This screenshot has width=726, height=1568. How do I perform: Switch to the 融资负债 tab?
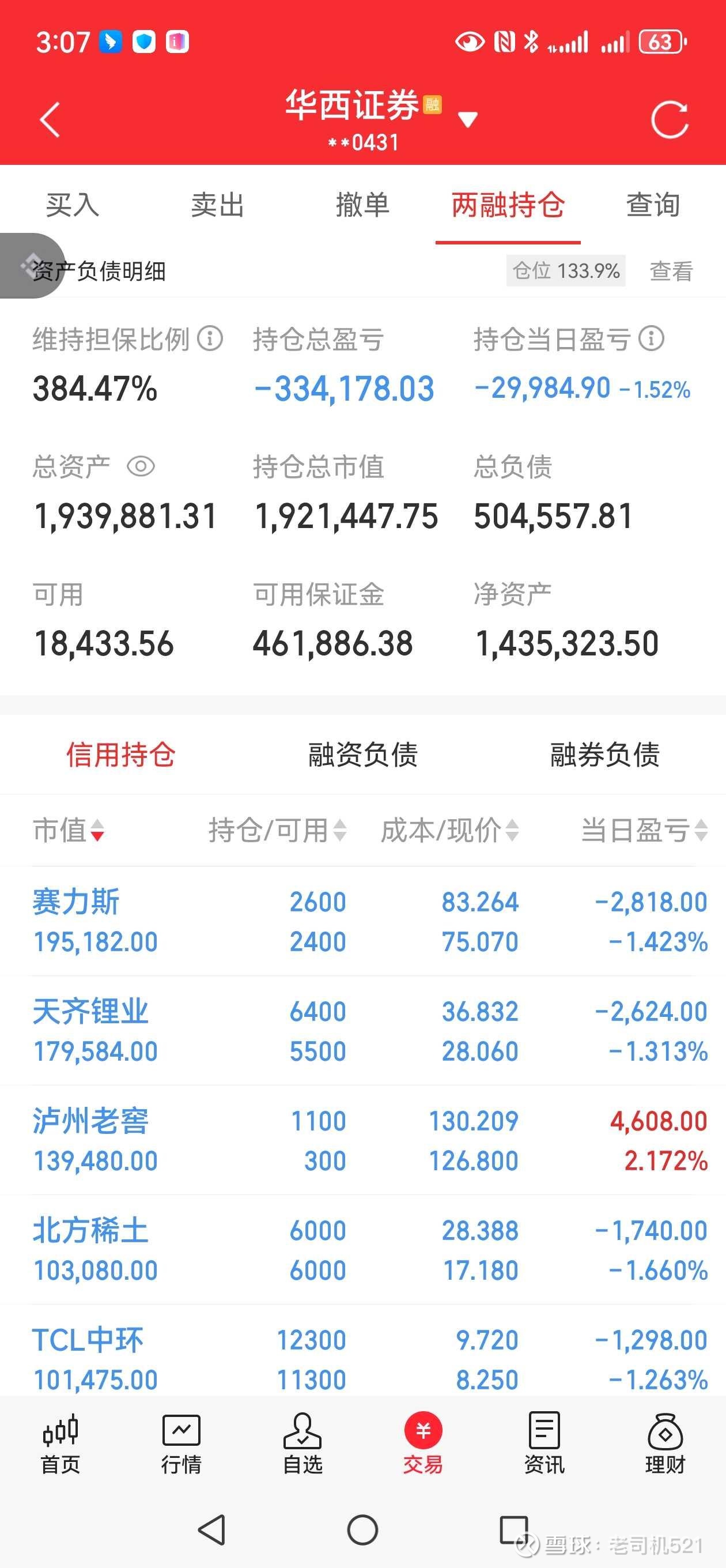tap(362, 755)
